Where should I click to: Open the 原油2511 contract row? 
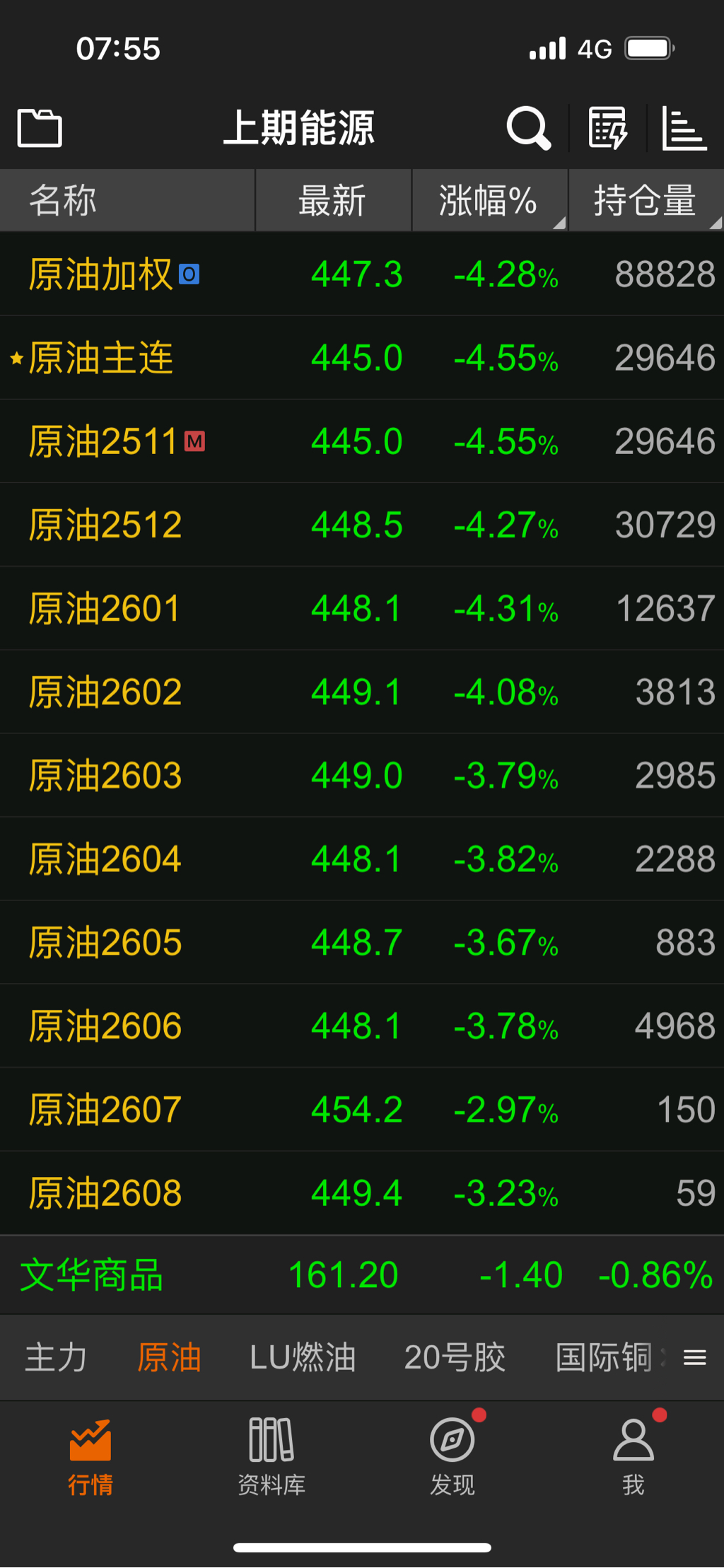[362, 441]
